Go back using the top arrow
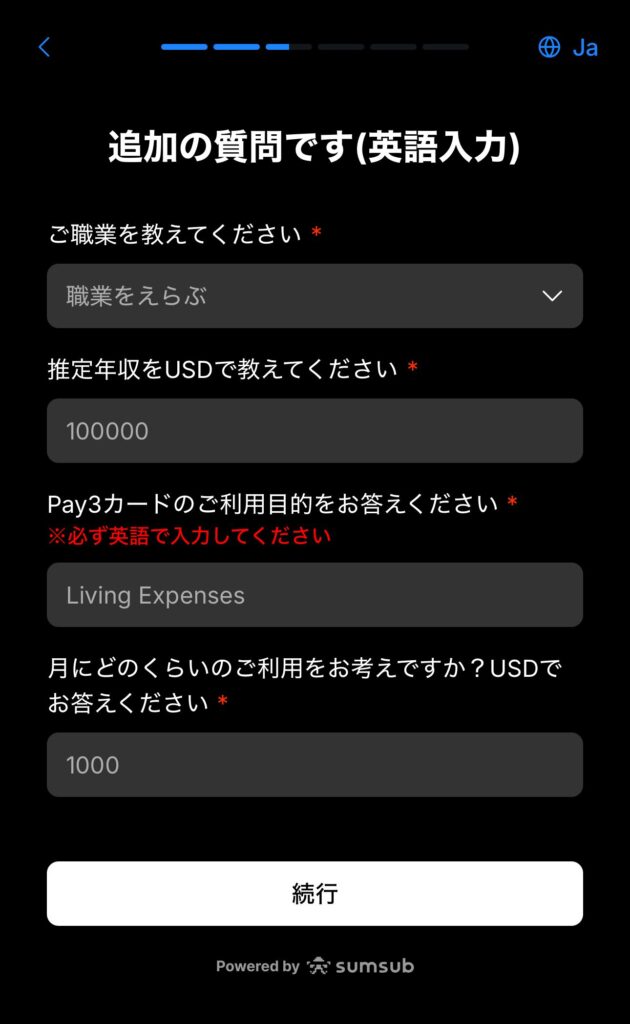The height and width of the screenshot is (1024, 630). click(x=44, y=47)
